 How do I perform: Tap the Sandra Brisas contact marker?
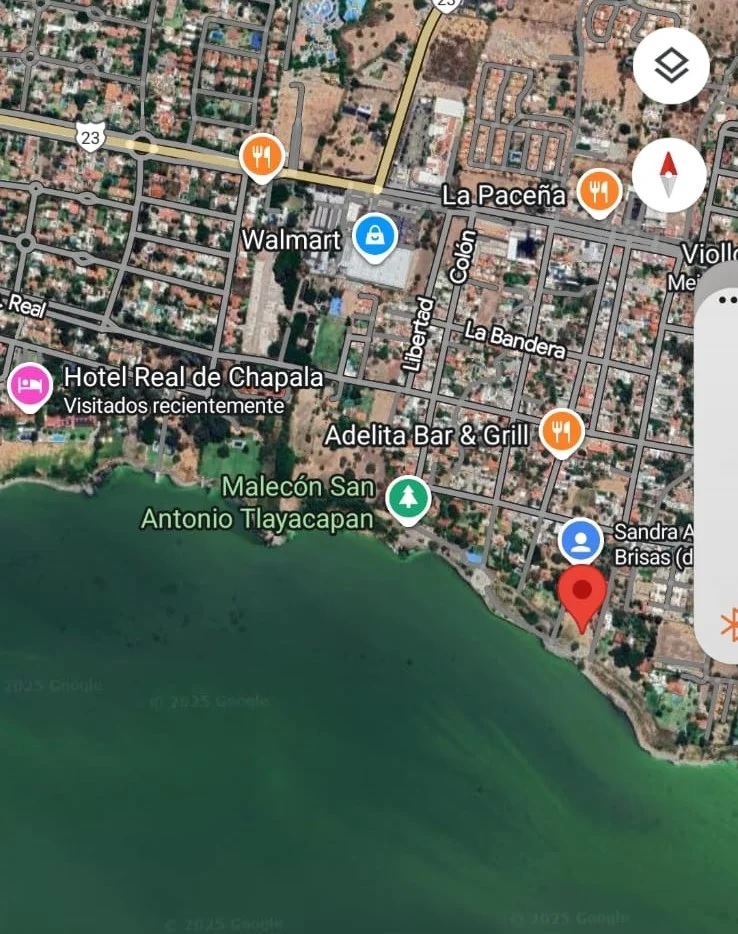coord(580,541)
